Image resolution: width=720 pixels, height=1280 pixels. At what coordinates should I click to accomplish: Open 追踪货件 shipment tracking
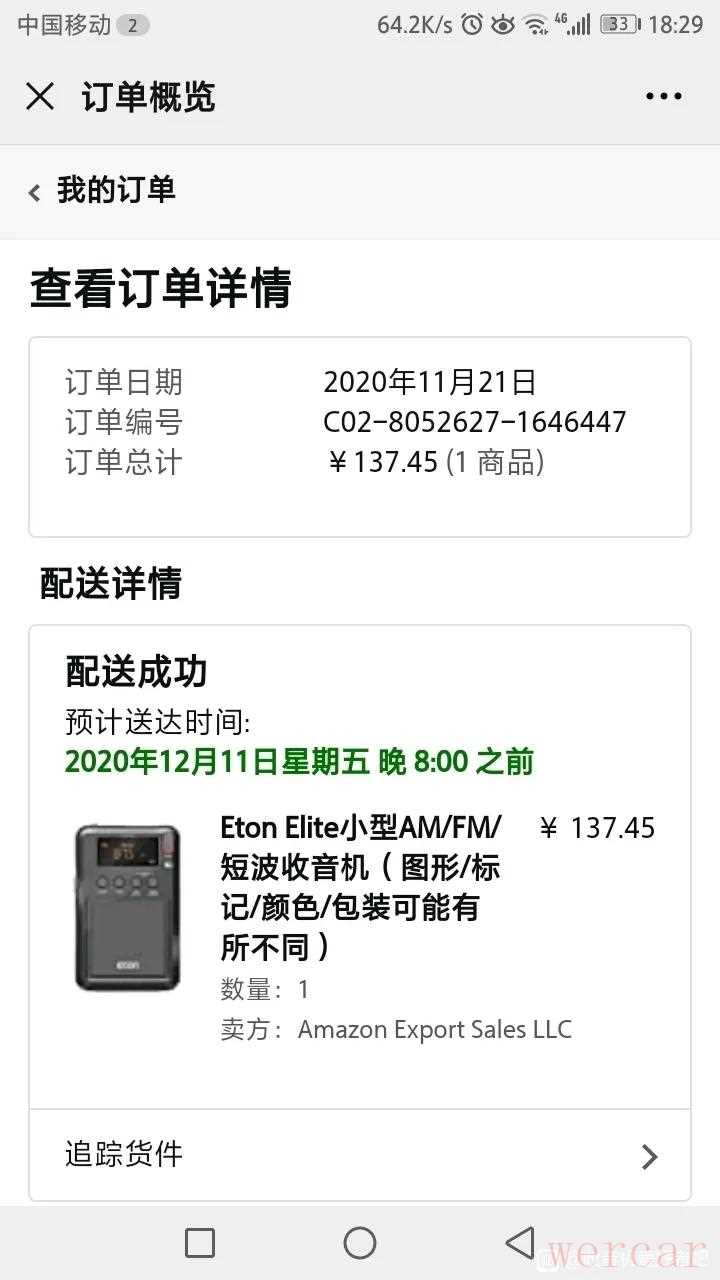[x=360, y=1155]
